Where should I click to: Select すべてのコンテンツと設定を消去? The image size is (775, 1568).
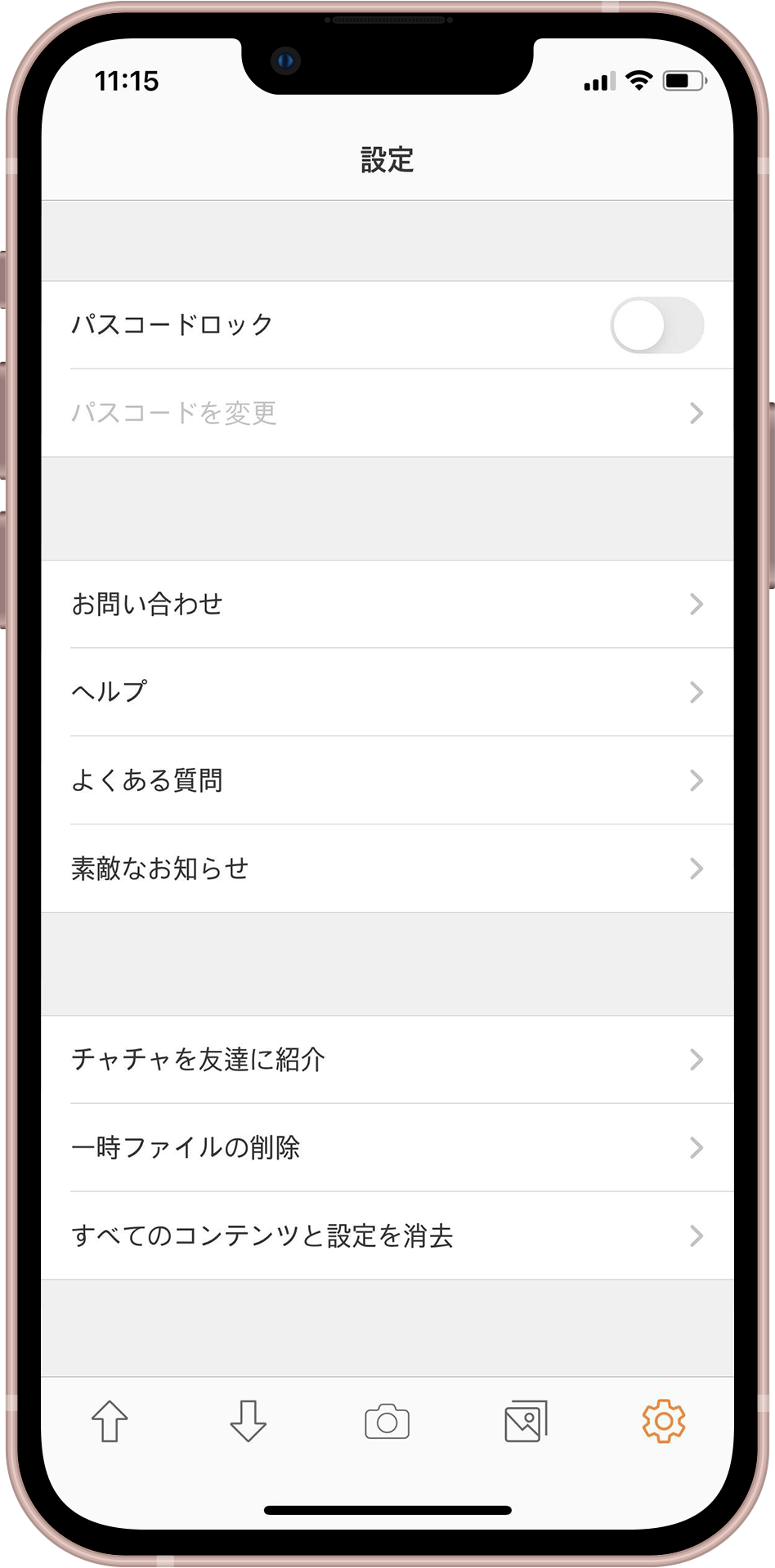point(387,1236)
